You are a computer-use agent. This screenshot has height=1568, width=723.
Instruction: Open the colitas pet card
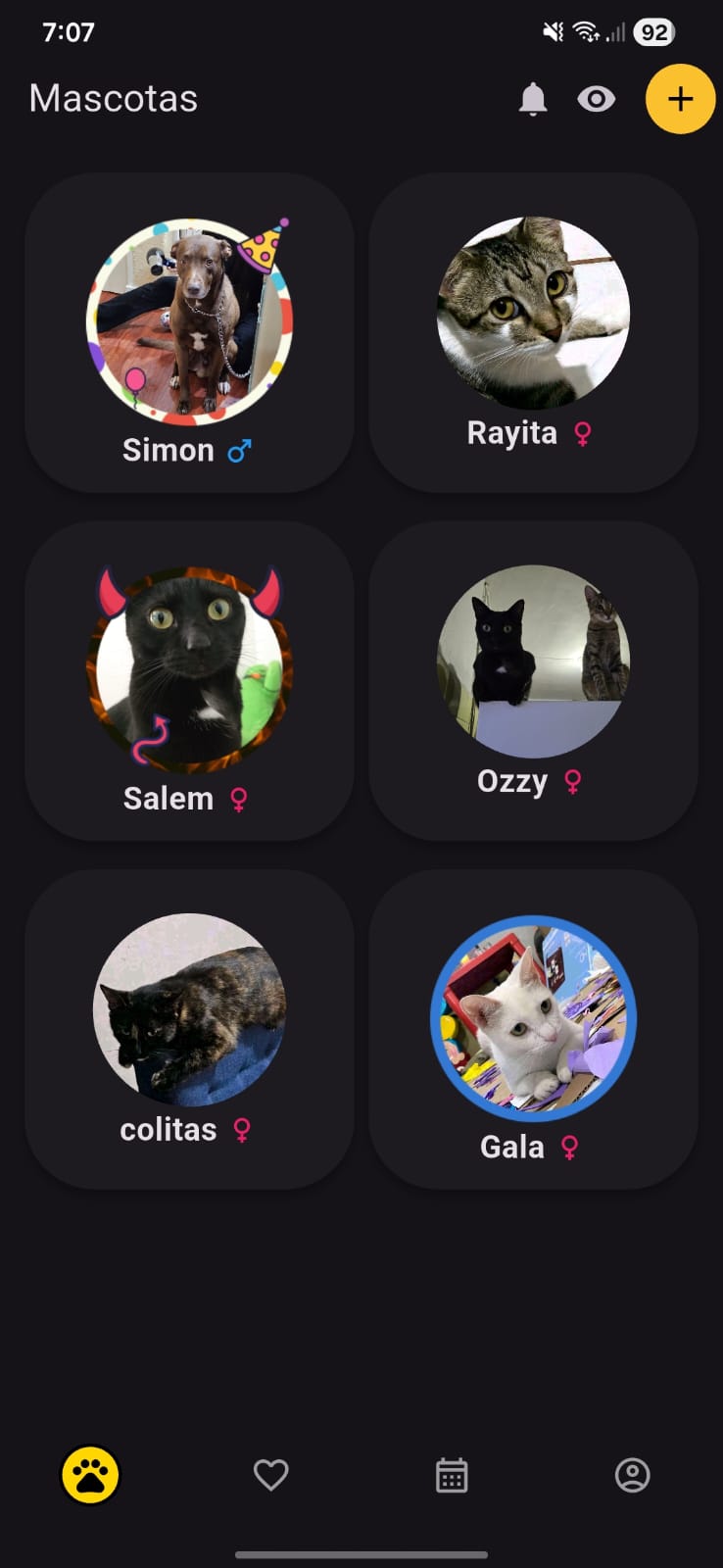point(189,1028)
